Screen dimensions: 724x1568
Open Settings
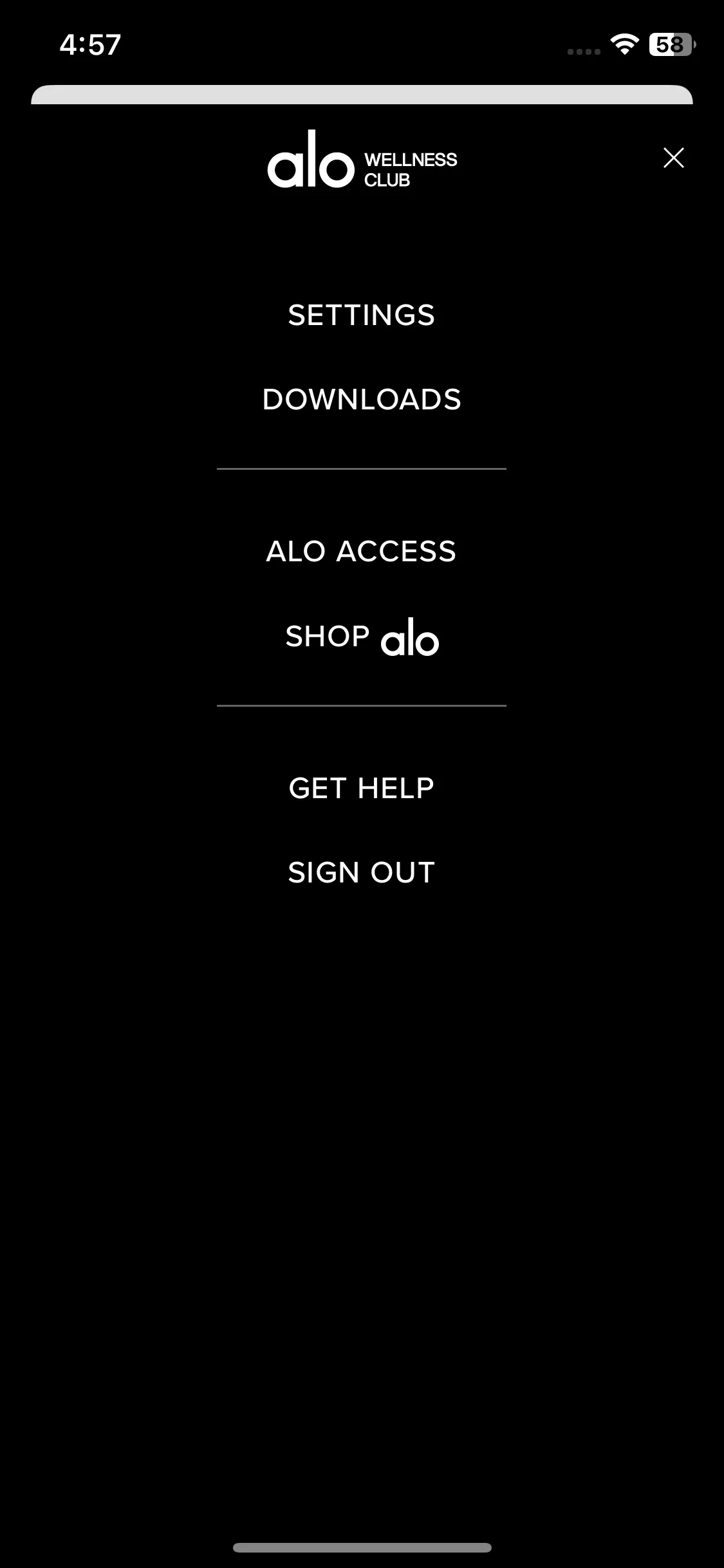click(362, 315)
